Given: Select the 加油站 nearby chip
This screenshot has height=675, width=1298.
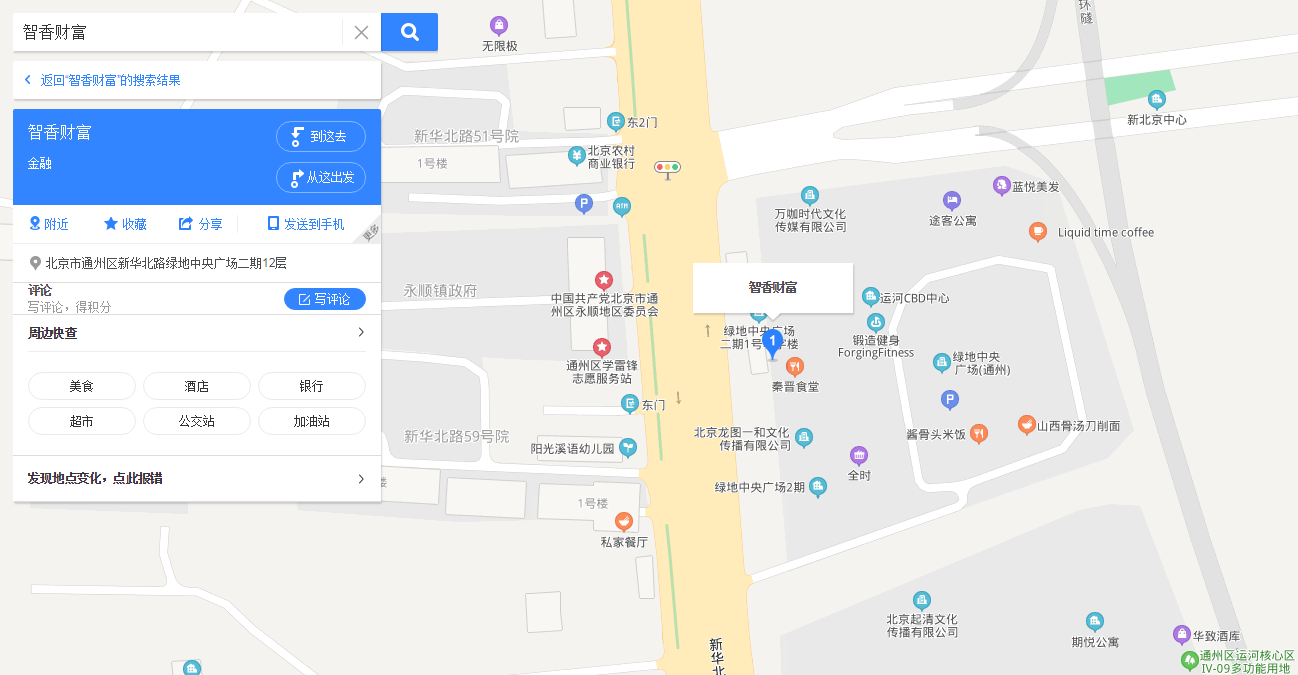Looking at the screenshot, I should point(311,421).
